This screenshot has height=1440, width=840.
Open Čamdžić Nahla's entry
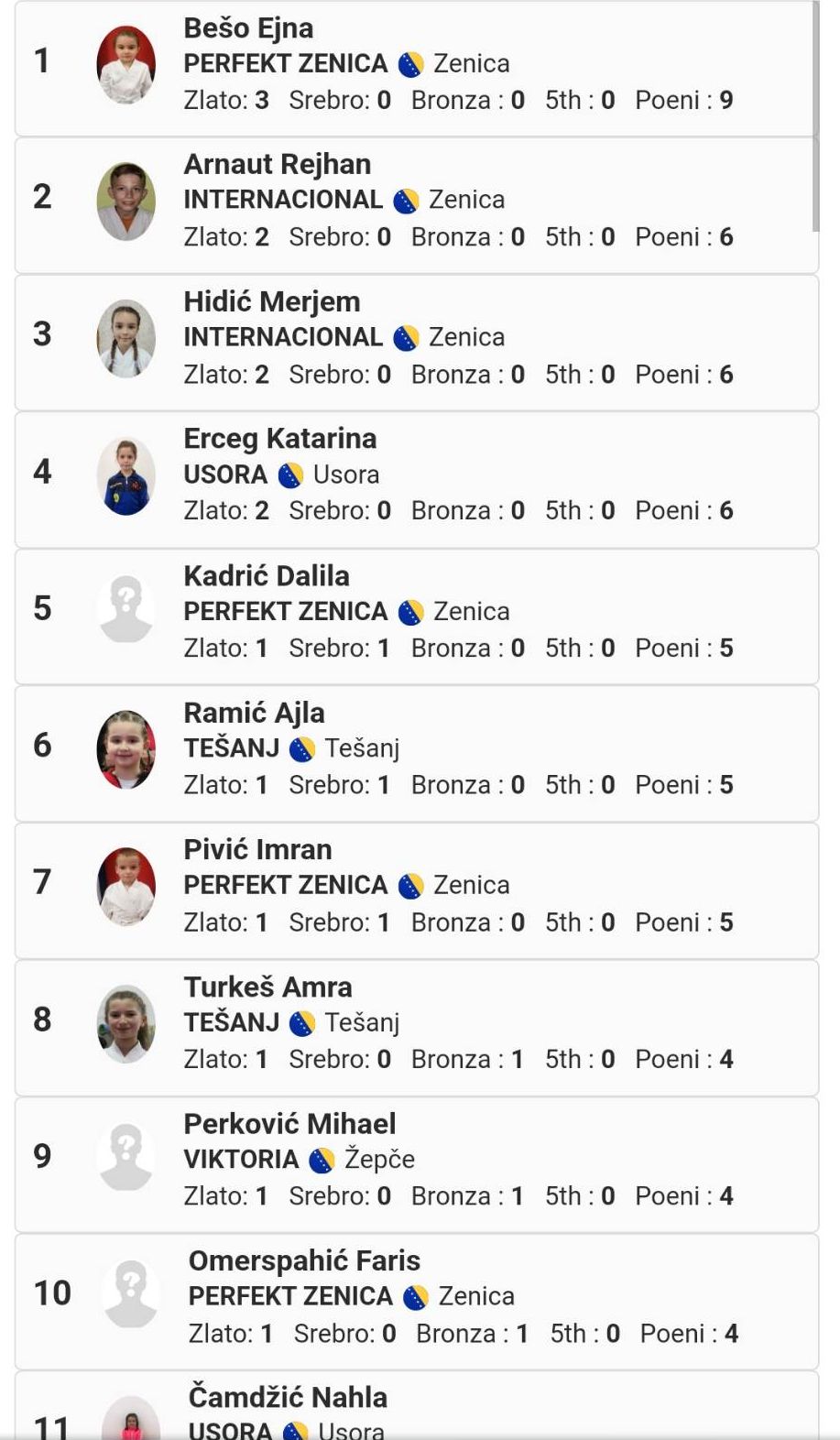pyautogui.click(x=416, y=1409)
